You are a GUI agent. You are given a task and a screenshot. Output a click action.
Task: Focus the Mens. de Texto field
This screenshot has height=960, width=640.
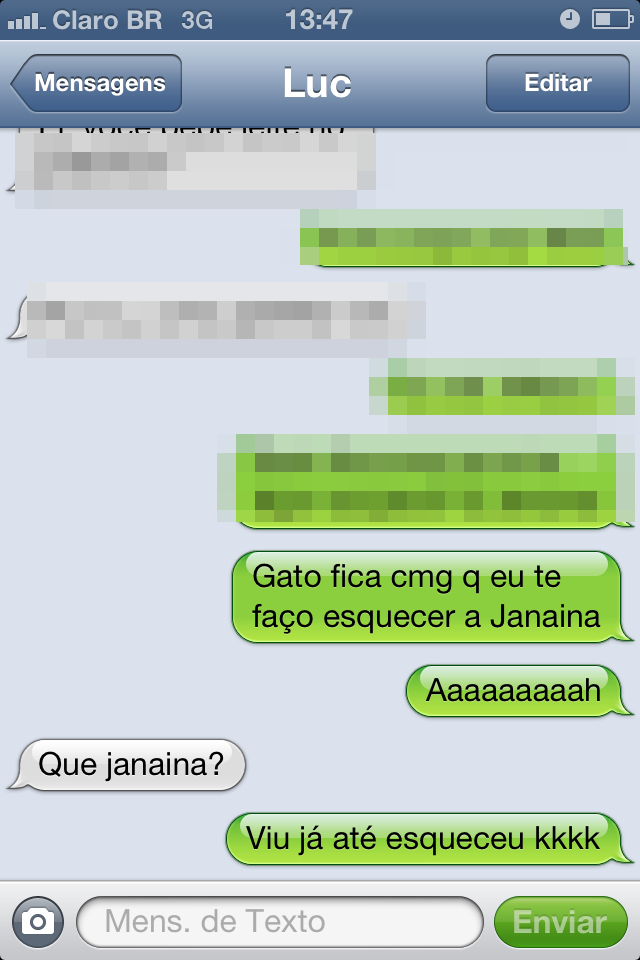point(279,921)
